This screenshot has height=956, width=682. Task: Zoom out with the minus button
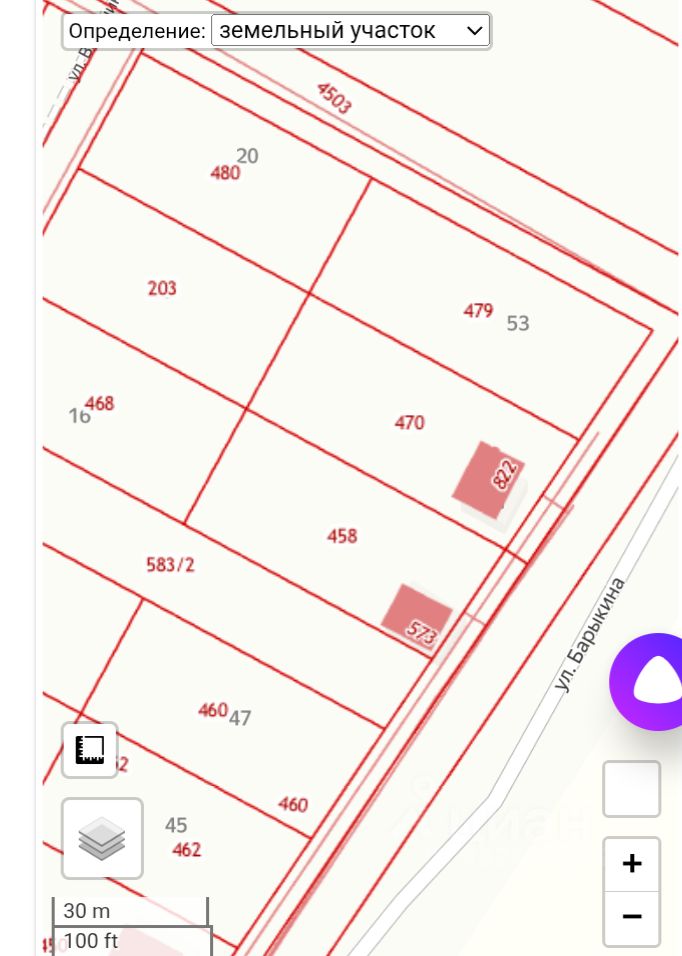[631, 918]
